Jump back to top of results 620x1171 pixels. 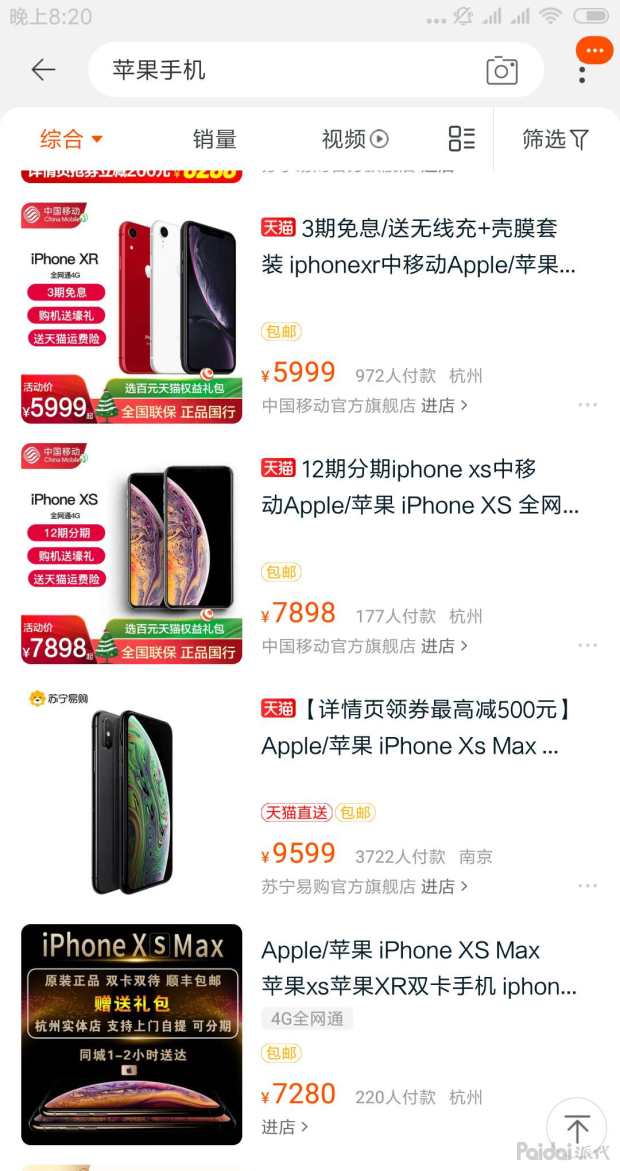click(x=577, y=1128)
